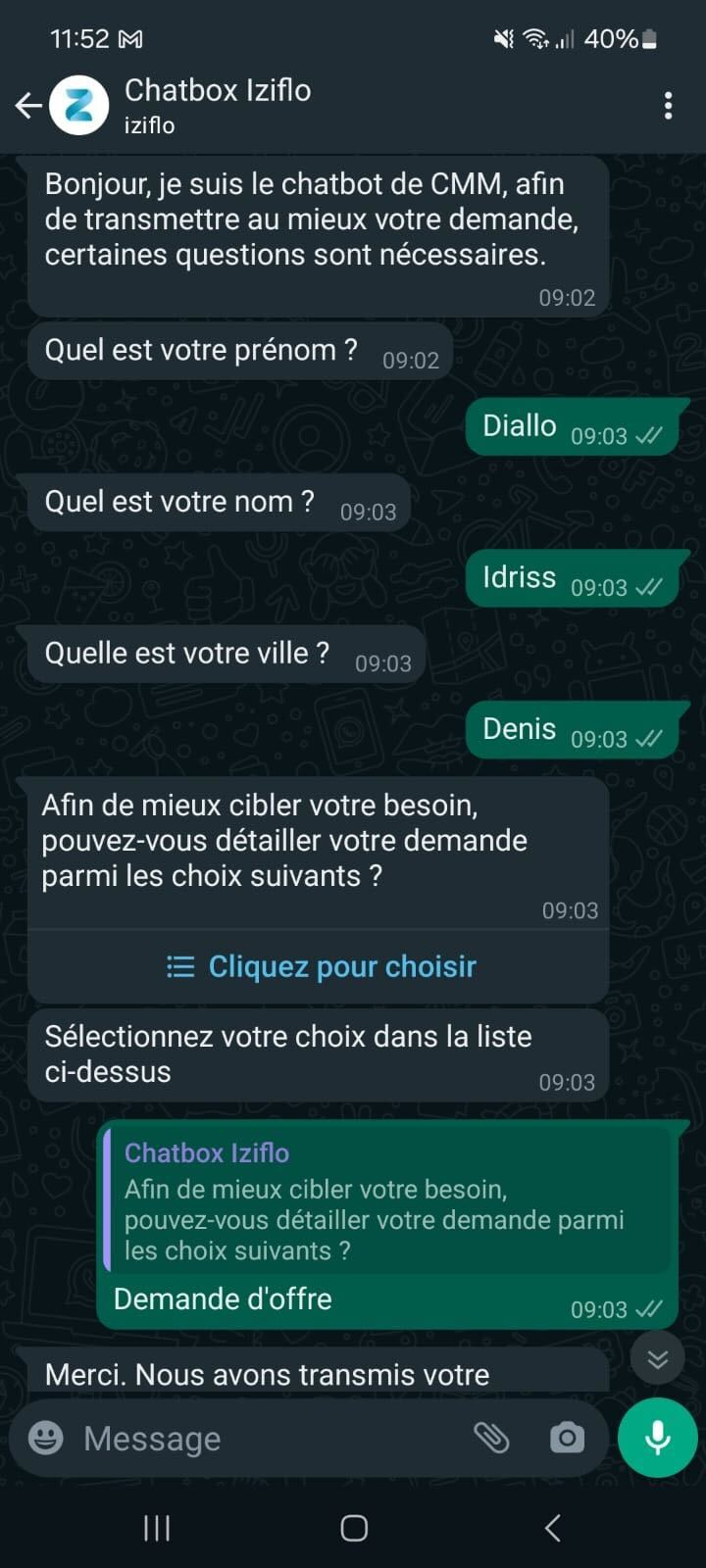This screenshot has height=1568, width=706.
Task: Open recent apps from navigation bar
Action: [x=157, y=1528]
